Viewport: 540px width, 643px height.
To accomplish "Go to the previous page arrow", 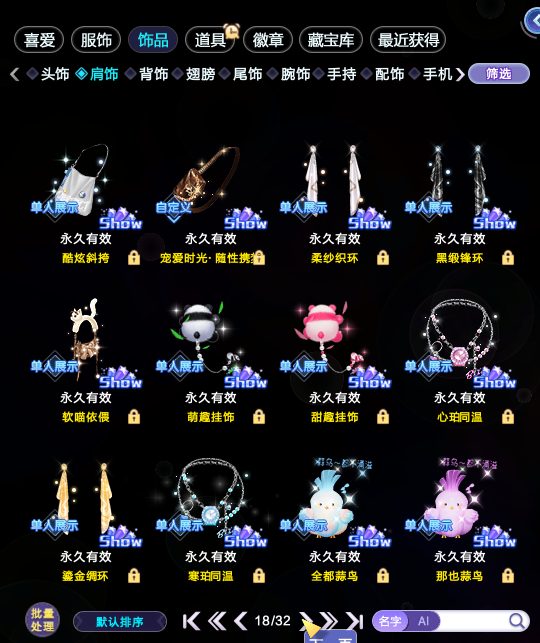I will pos(241,621).
